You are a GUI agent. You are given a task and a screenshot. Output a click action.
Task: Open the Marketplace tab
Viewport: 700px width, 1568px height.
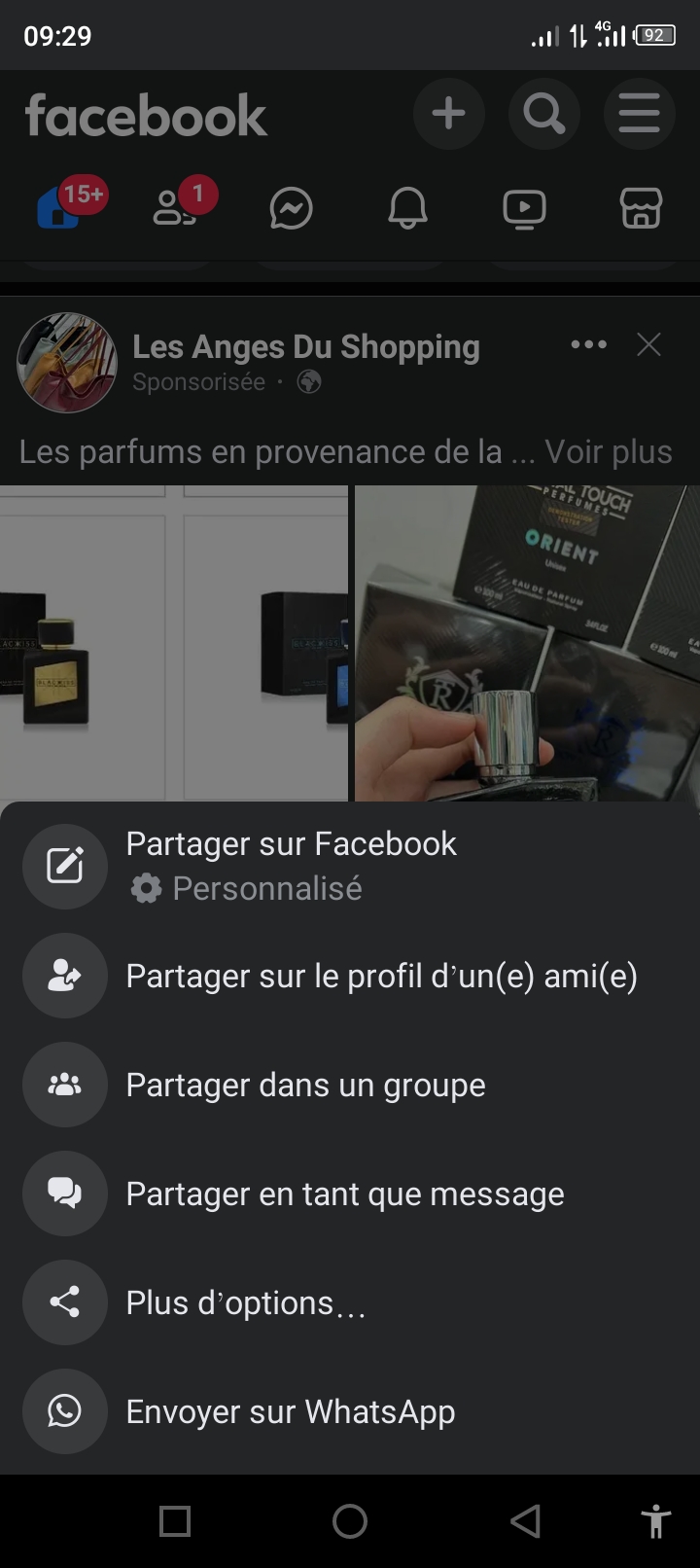tap(641, 208)
